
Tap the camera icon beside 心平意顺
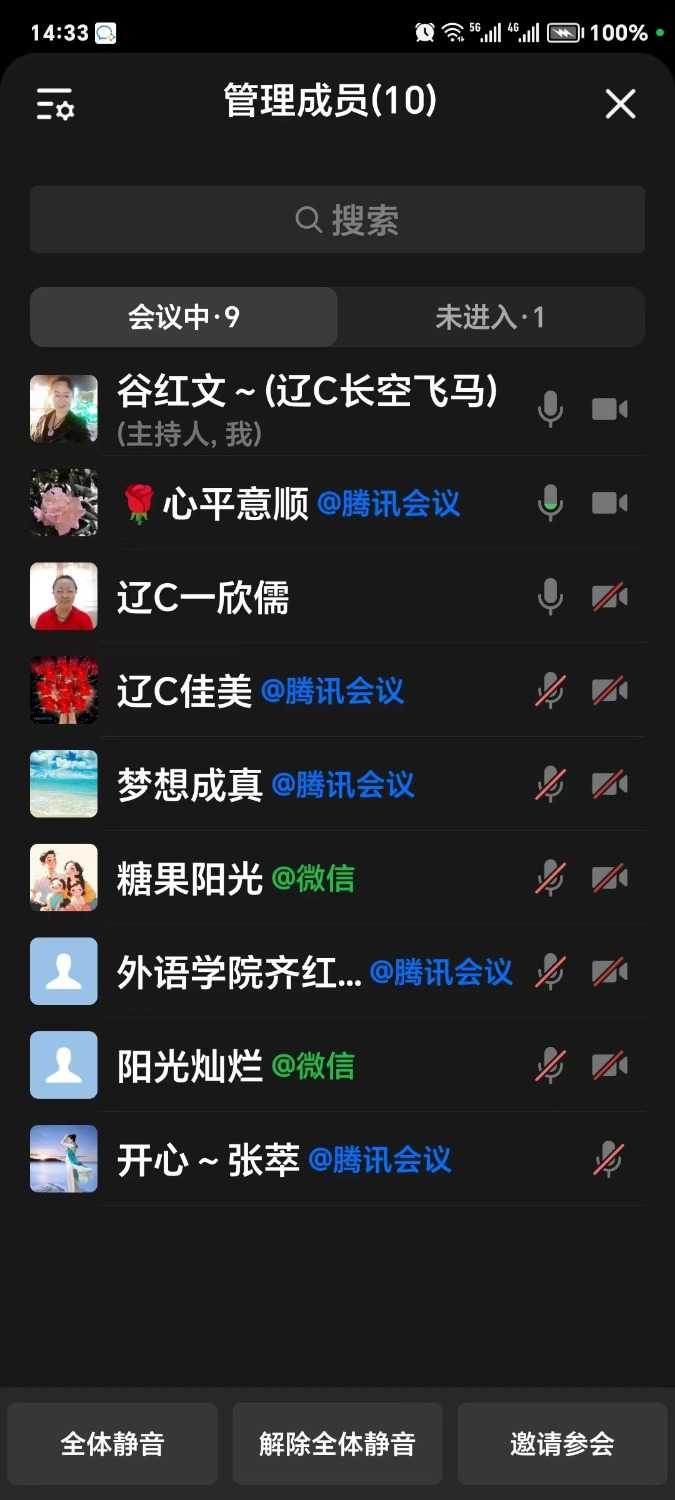click(x=609, y=502)
